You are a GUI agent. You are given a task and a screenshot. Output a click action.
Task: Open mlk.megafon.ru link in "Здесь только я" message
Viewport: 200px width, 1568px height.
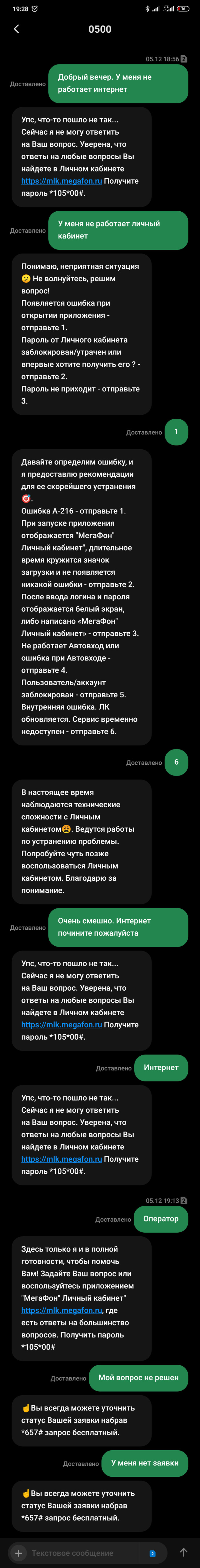[x=61, y=1310]
